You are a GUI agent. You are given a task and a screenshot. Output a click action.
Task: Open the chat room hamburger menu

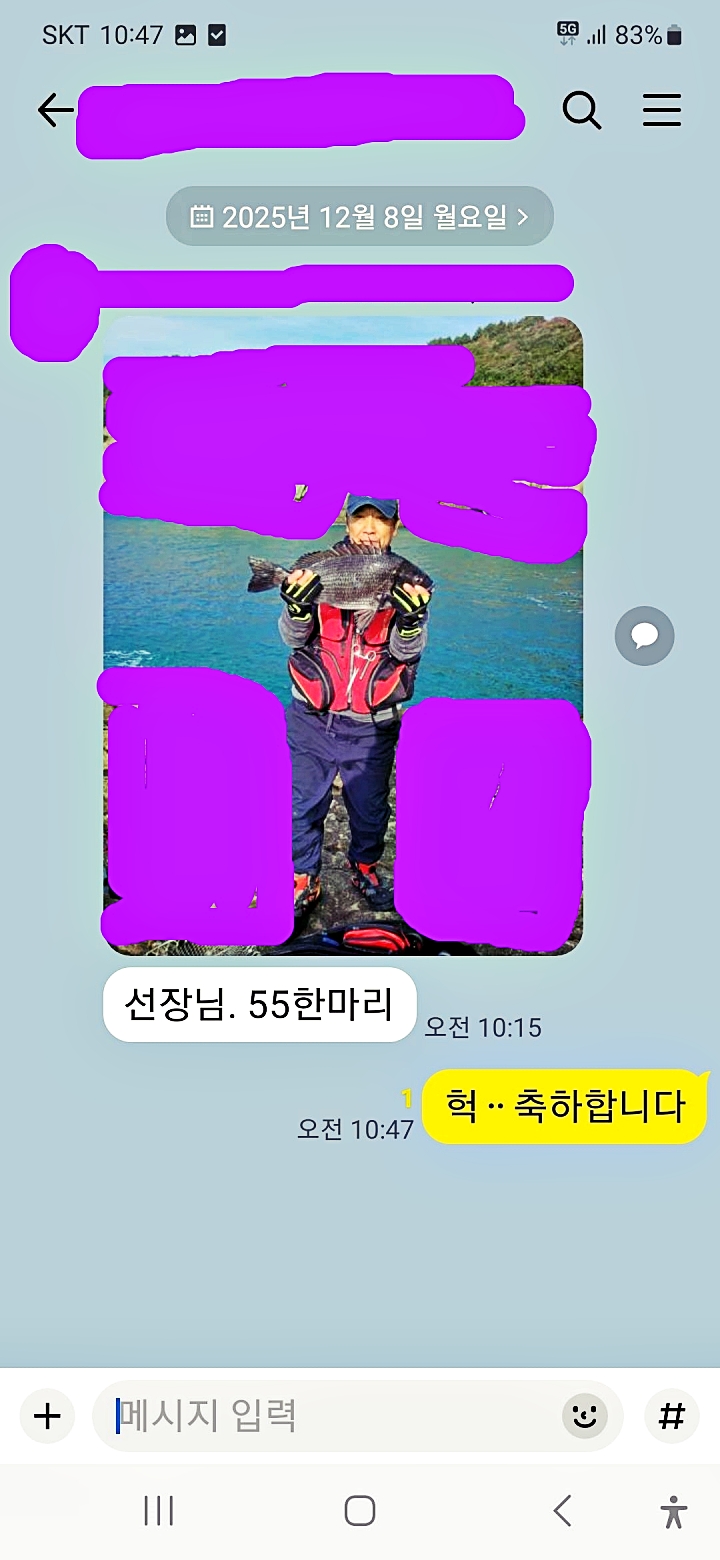click(661, 111)
